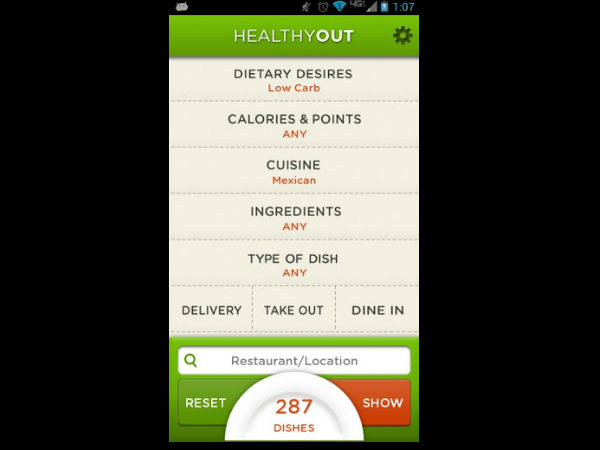Tap the Restaurant/Location search field
Image resolution: width=600 pixels, height=450 pixels.
coord(294,361)
